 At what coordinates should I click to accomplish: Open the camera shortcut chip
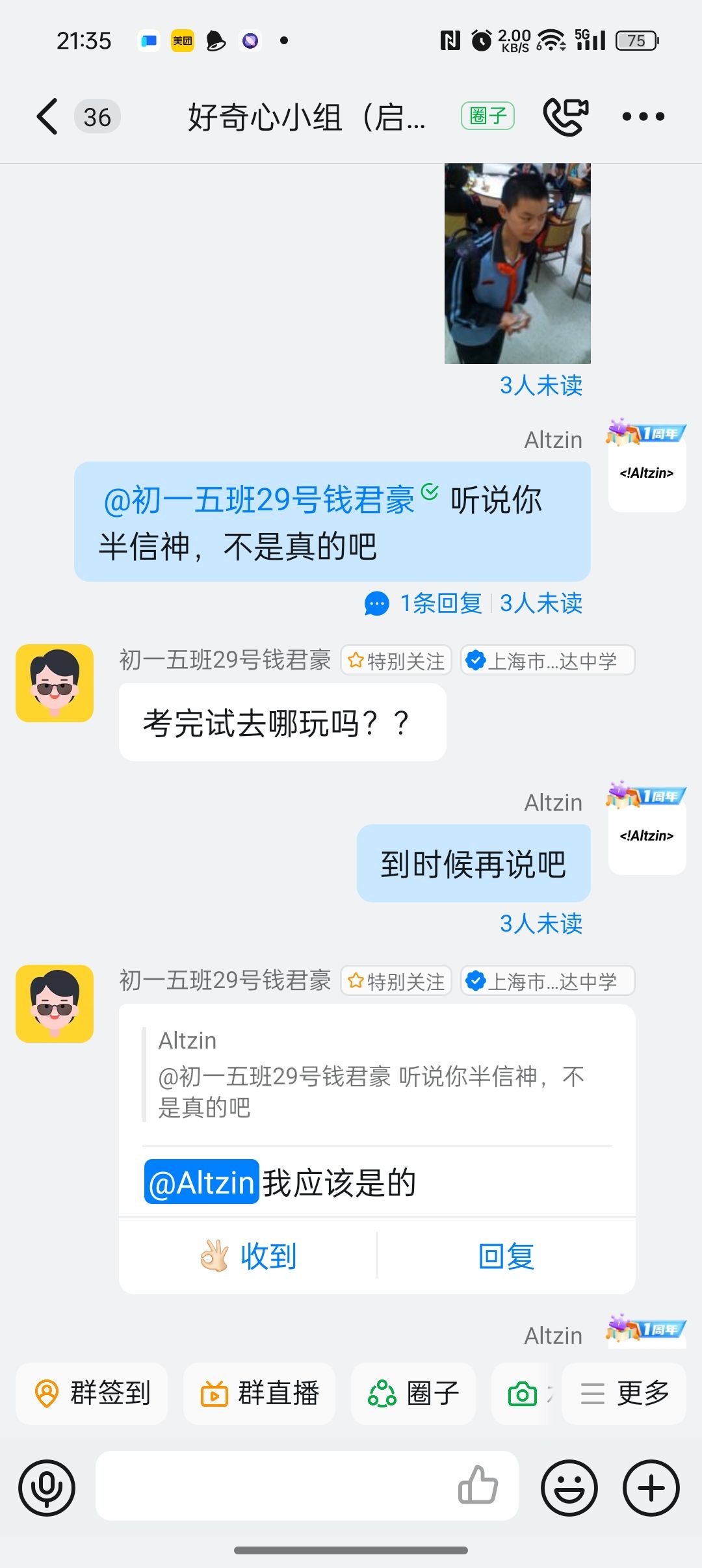[523, 1394]
